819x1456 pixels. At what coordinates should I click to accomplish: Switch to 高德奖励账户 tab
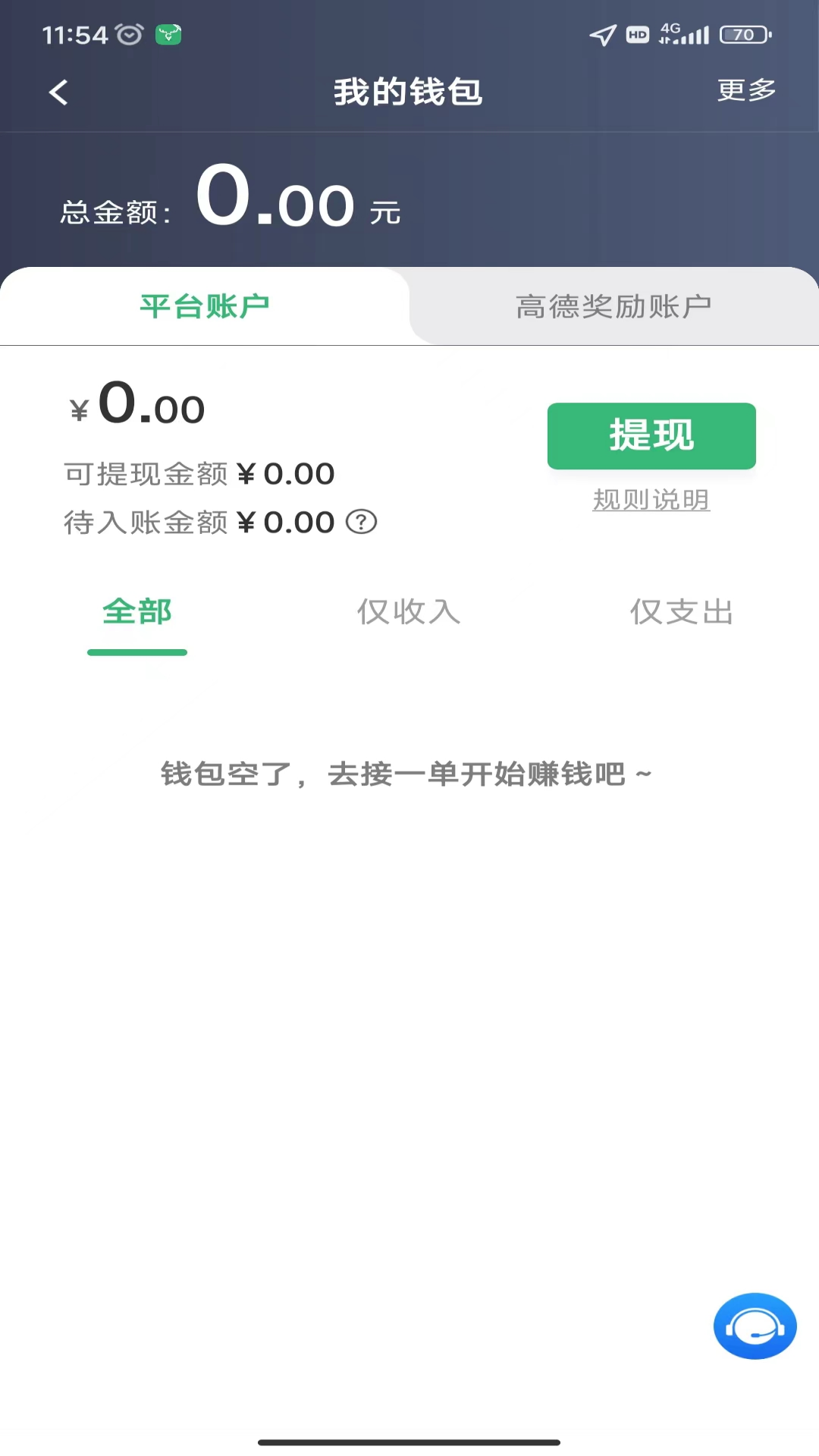pyautogui.click(x=613, y=306)
